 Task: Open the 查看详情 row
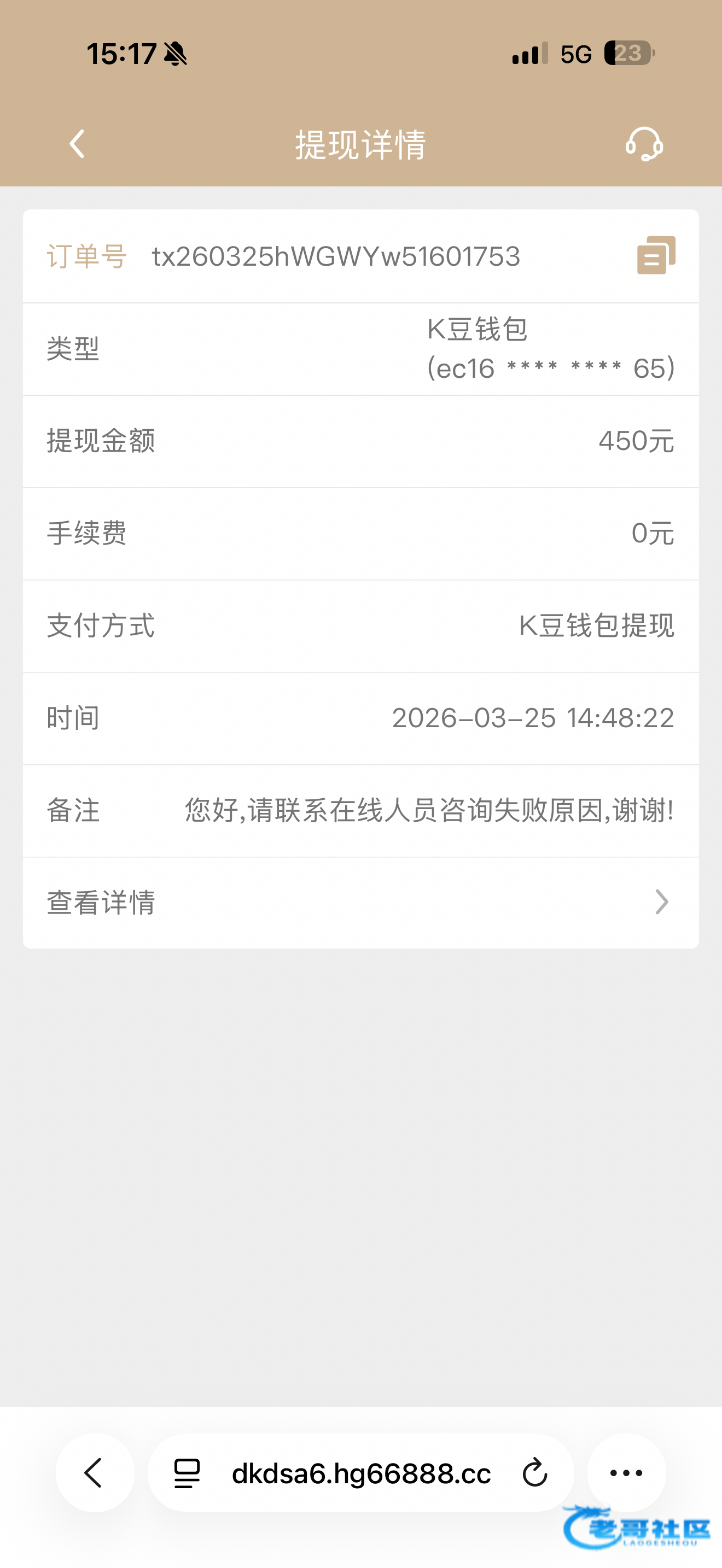360,902
